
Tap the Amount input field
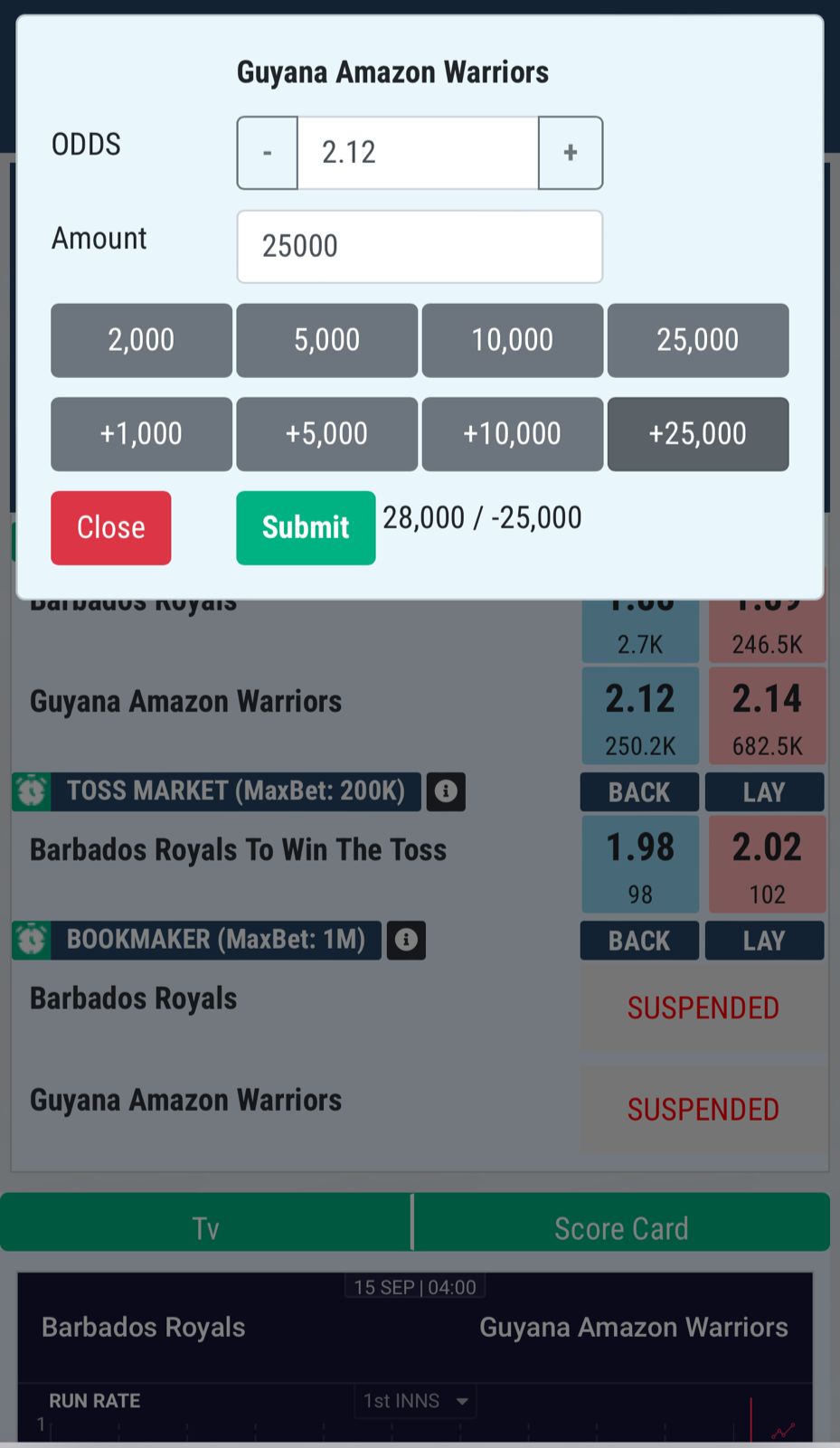click(x=420, y=247)
